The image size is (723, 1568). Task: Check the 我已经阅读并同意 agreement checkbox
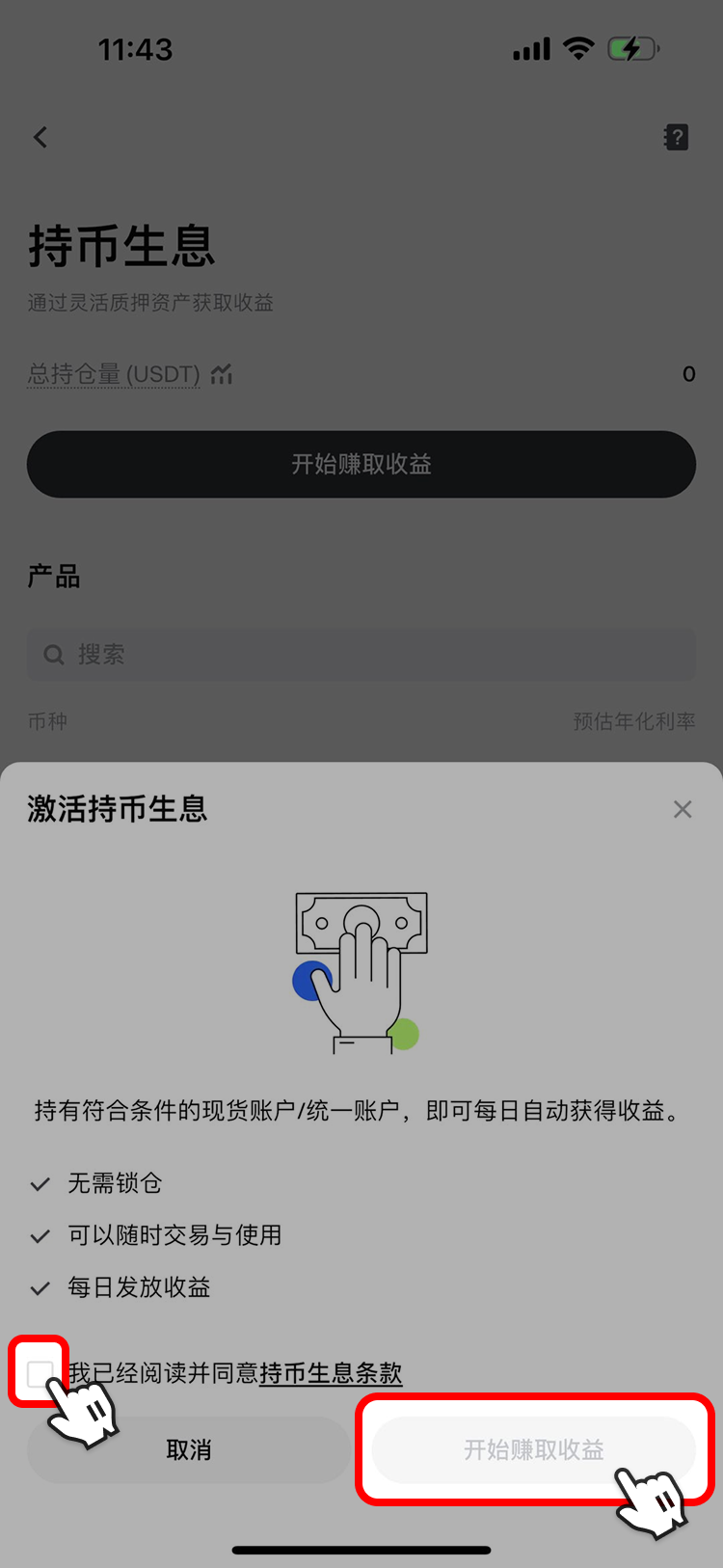[40, 1372]
